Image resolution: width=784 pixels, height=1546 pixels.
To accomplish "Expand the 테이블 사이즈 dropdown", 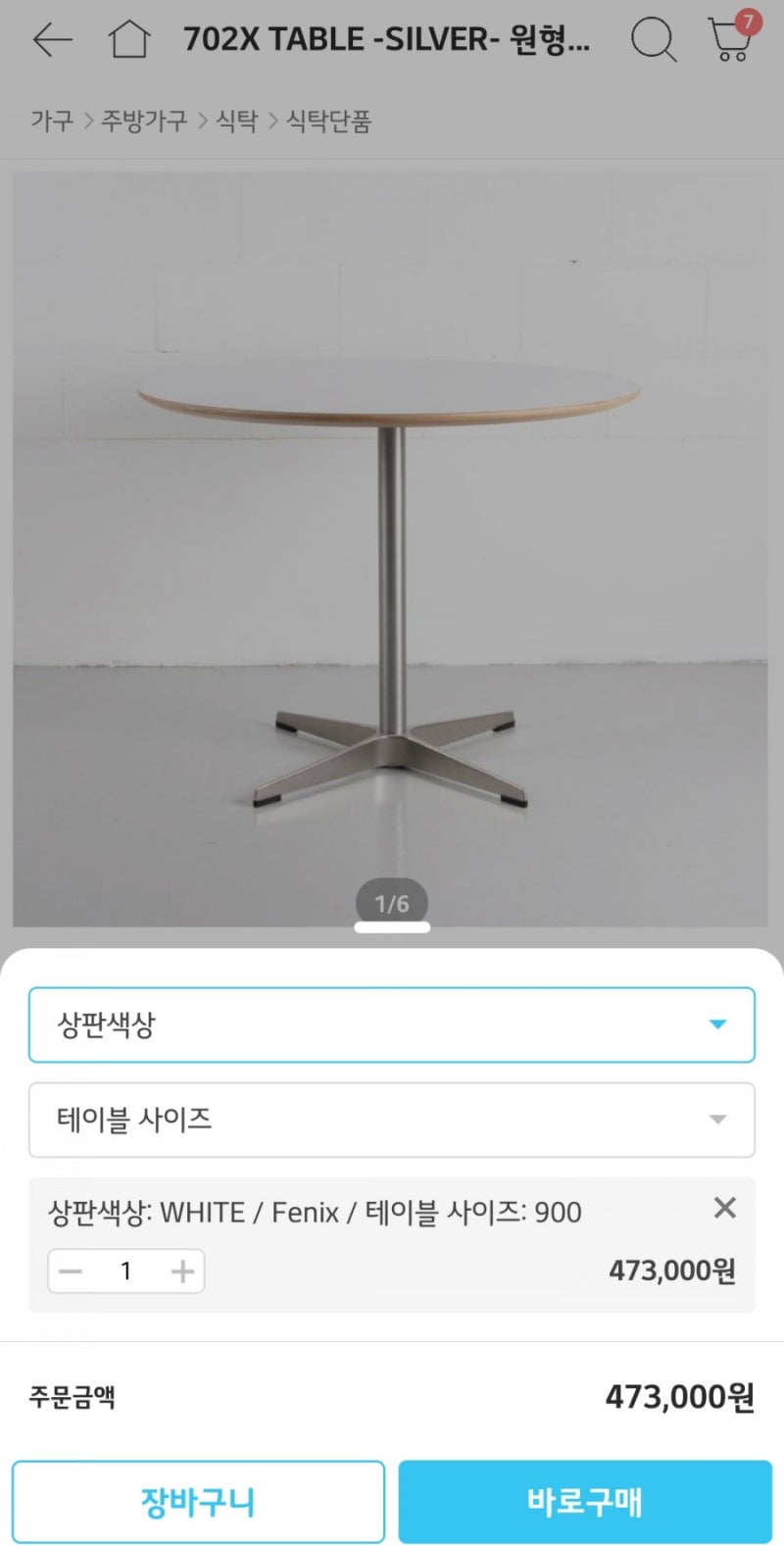I will coord(392,1120).
